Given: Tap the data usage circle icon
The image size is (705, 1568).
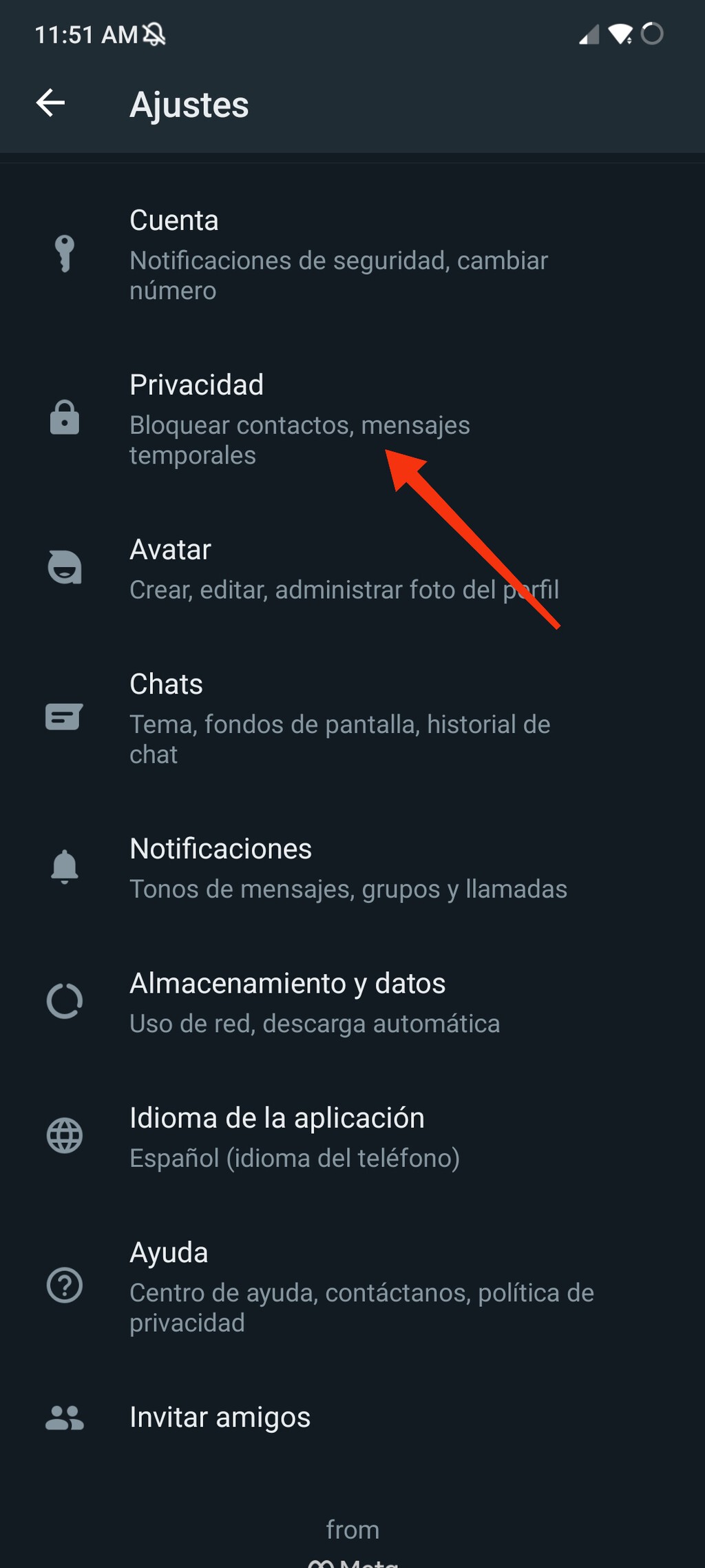Looking at the screenshot, I should coord(64,1000).
